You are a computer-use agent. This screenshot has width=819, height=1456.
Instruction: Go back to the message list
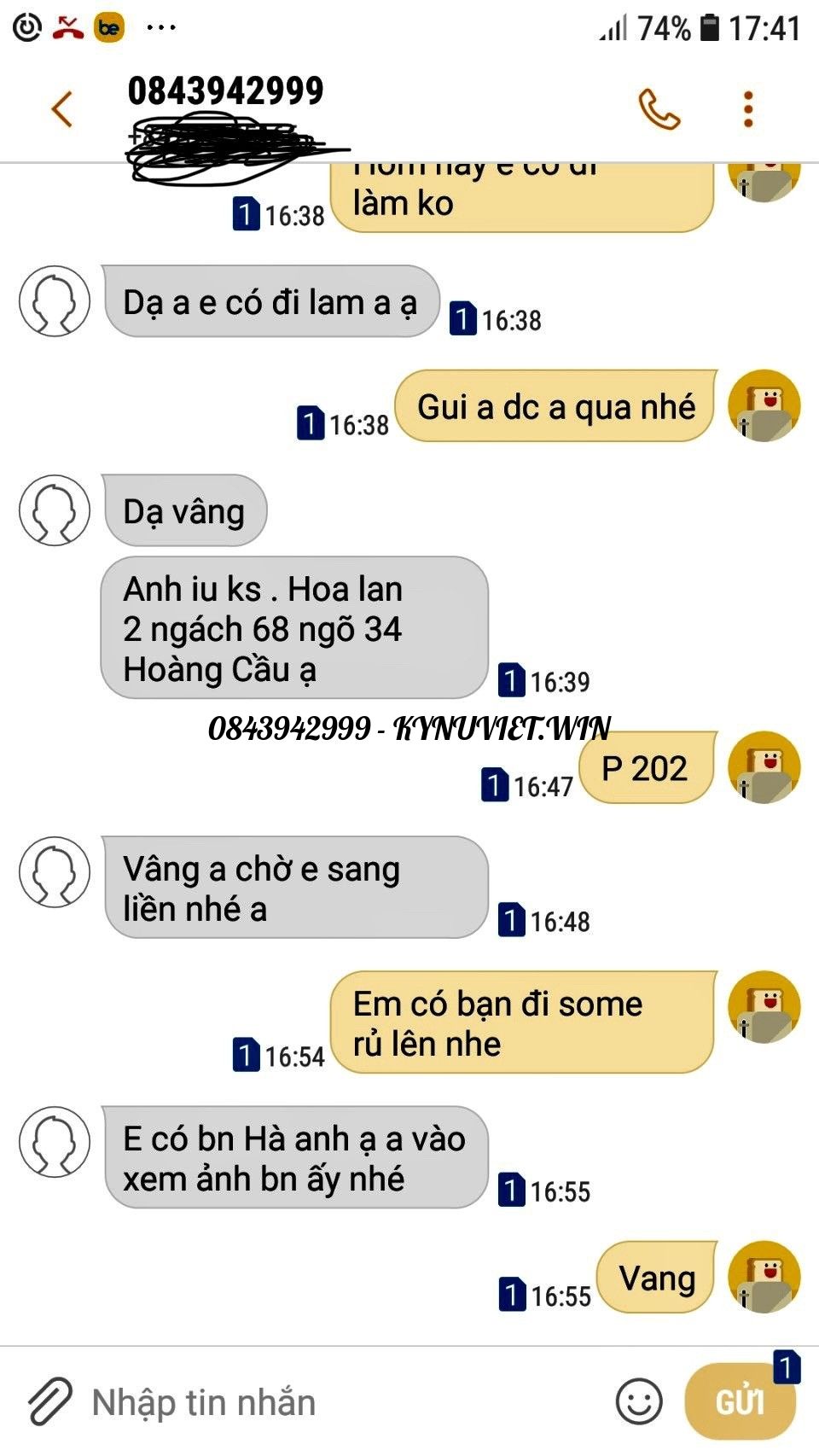pyautogui.click(x=62, y=109)
